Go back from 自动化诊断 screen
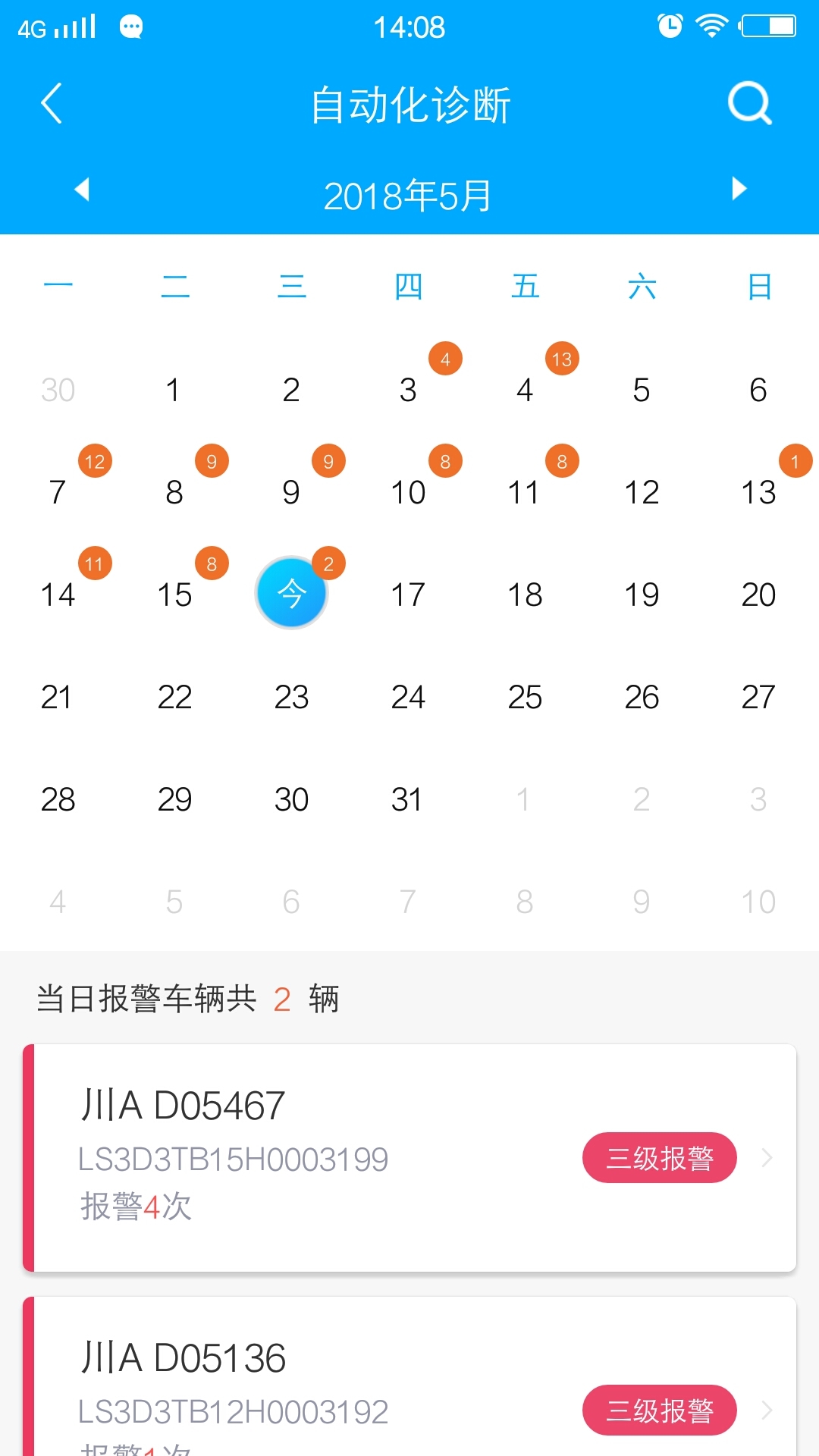This screenshot has height=1456, width=819. click(x=52, y=103)
